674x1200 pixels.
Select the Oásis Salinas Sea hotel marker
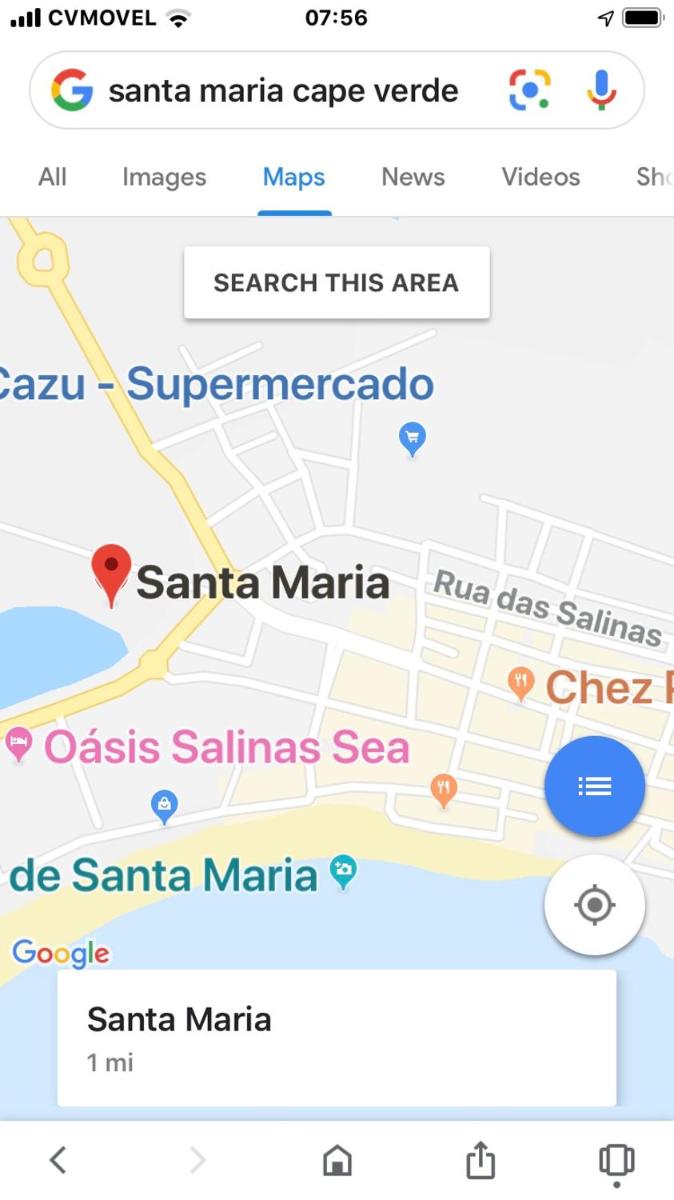click(x=19, y=744)
